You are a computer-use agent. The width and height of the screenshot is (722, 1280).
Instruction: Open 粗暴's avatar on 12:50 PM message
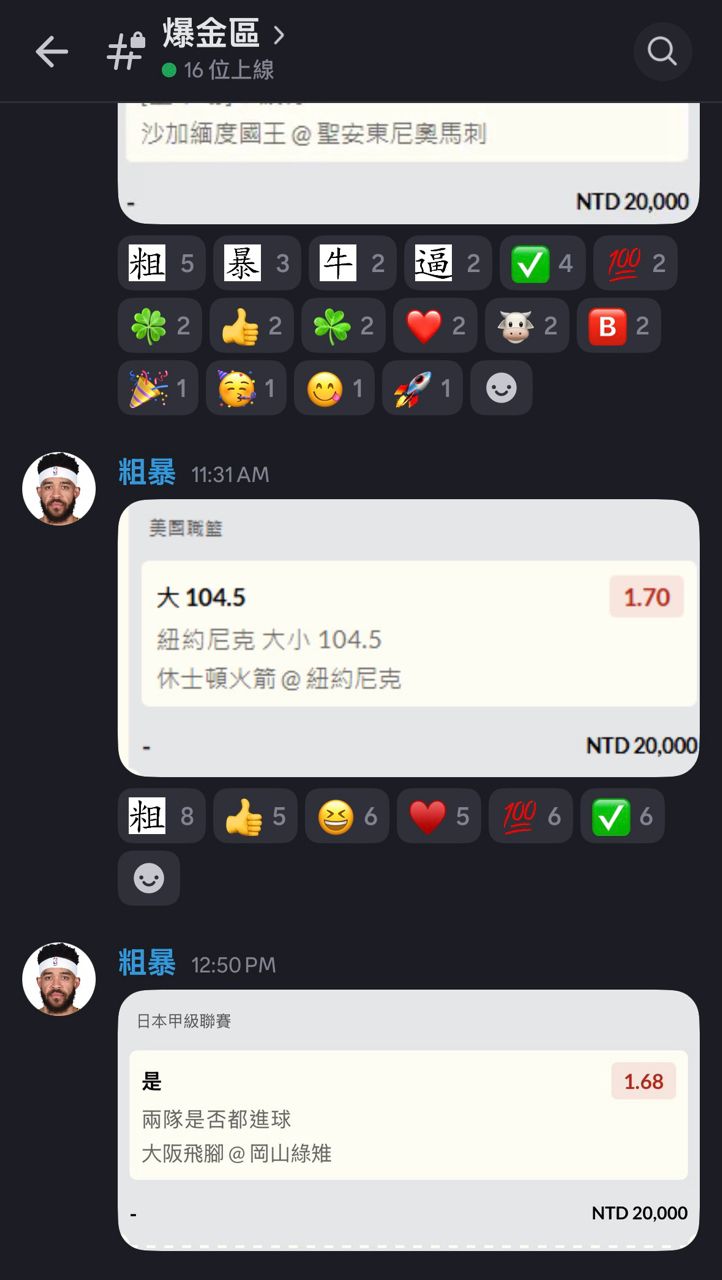(59, 979)
